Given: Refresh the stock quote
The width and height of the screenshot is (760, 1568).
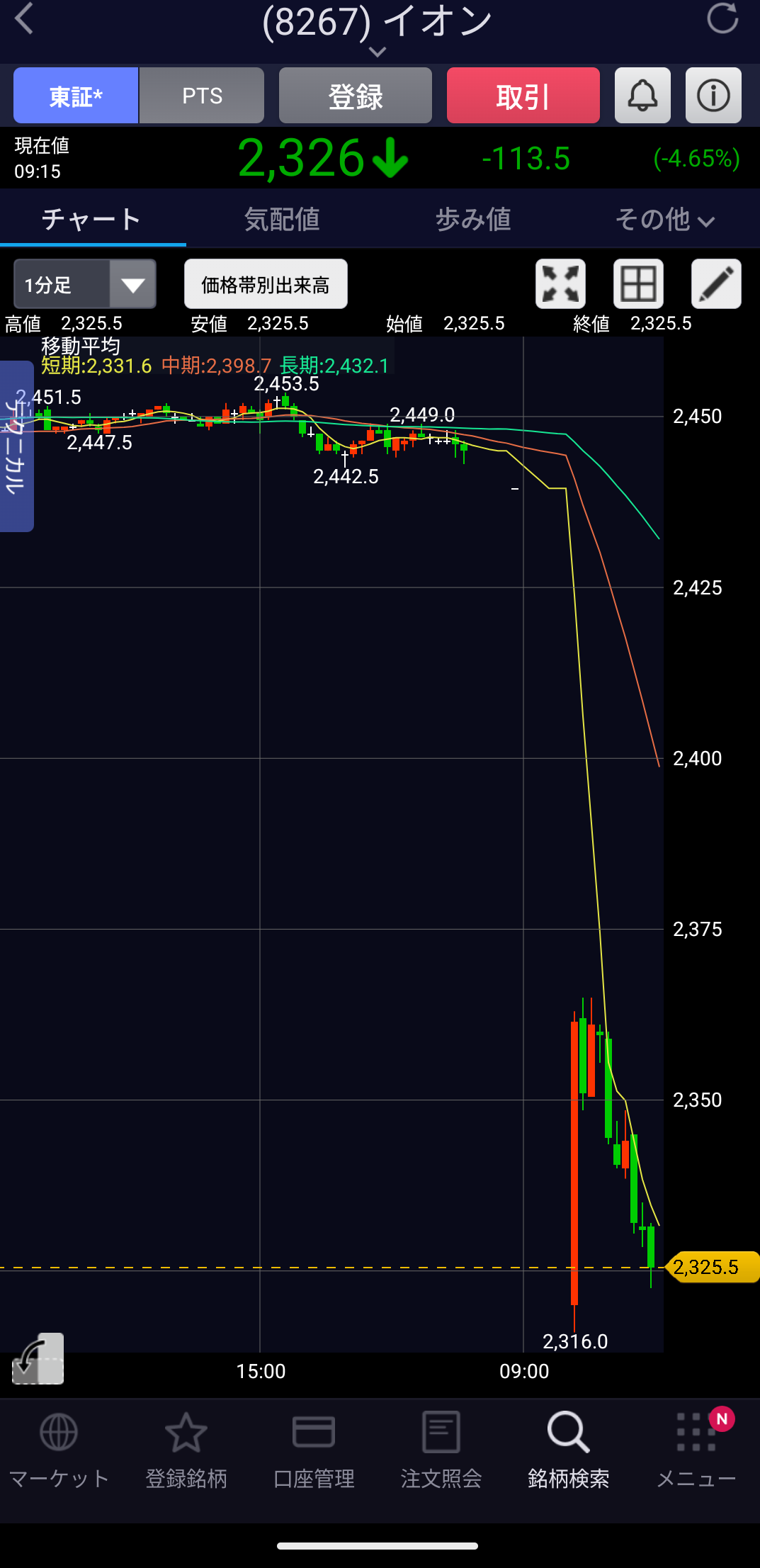Looking at the screenshot, I should (722, 18).
